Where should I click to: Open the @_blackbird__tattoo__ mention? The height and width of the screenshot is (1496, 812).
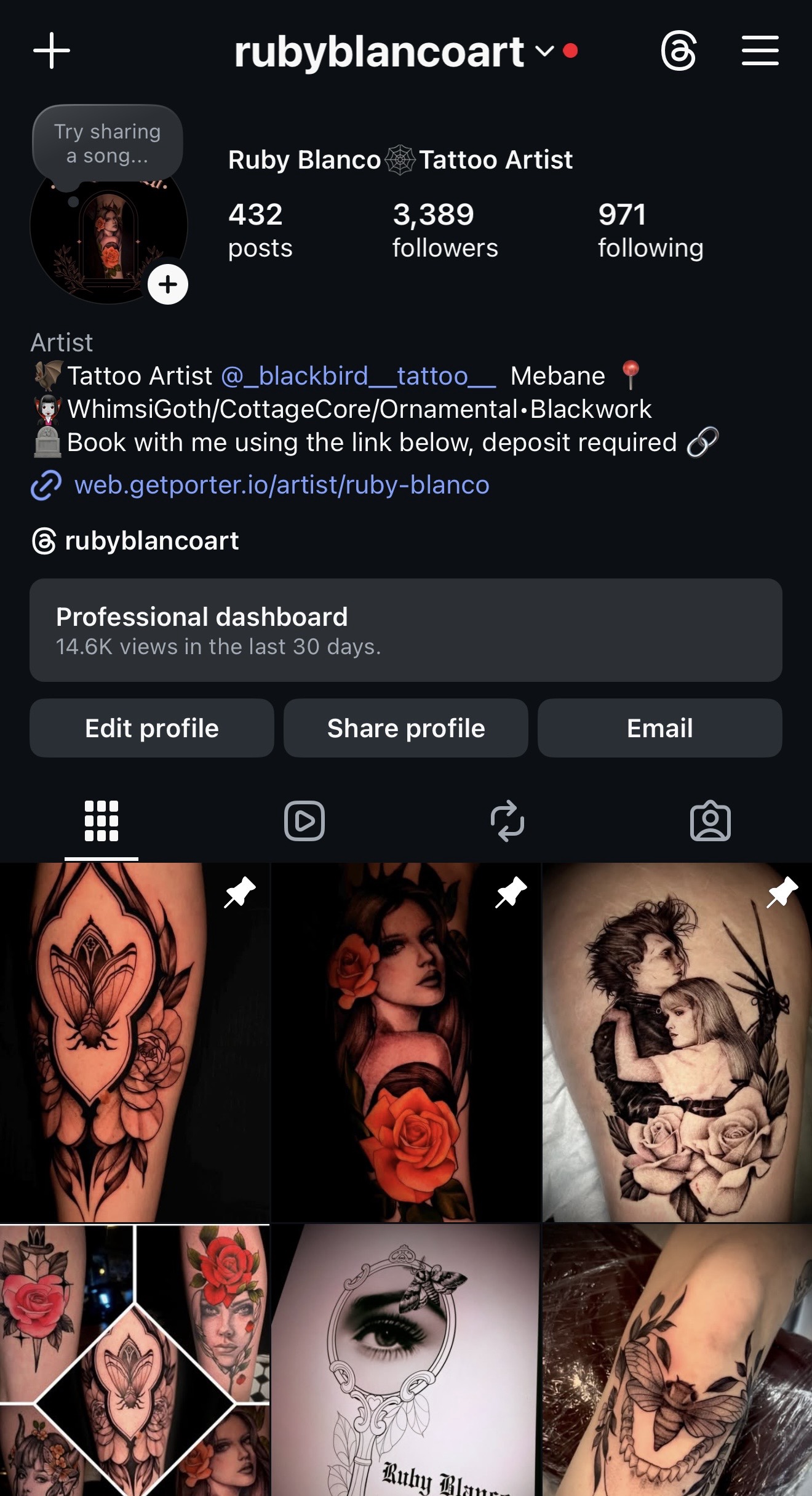pyautogui.click(x=358, y=376)
